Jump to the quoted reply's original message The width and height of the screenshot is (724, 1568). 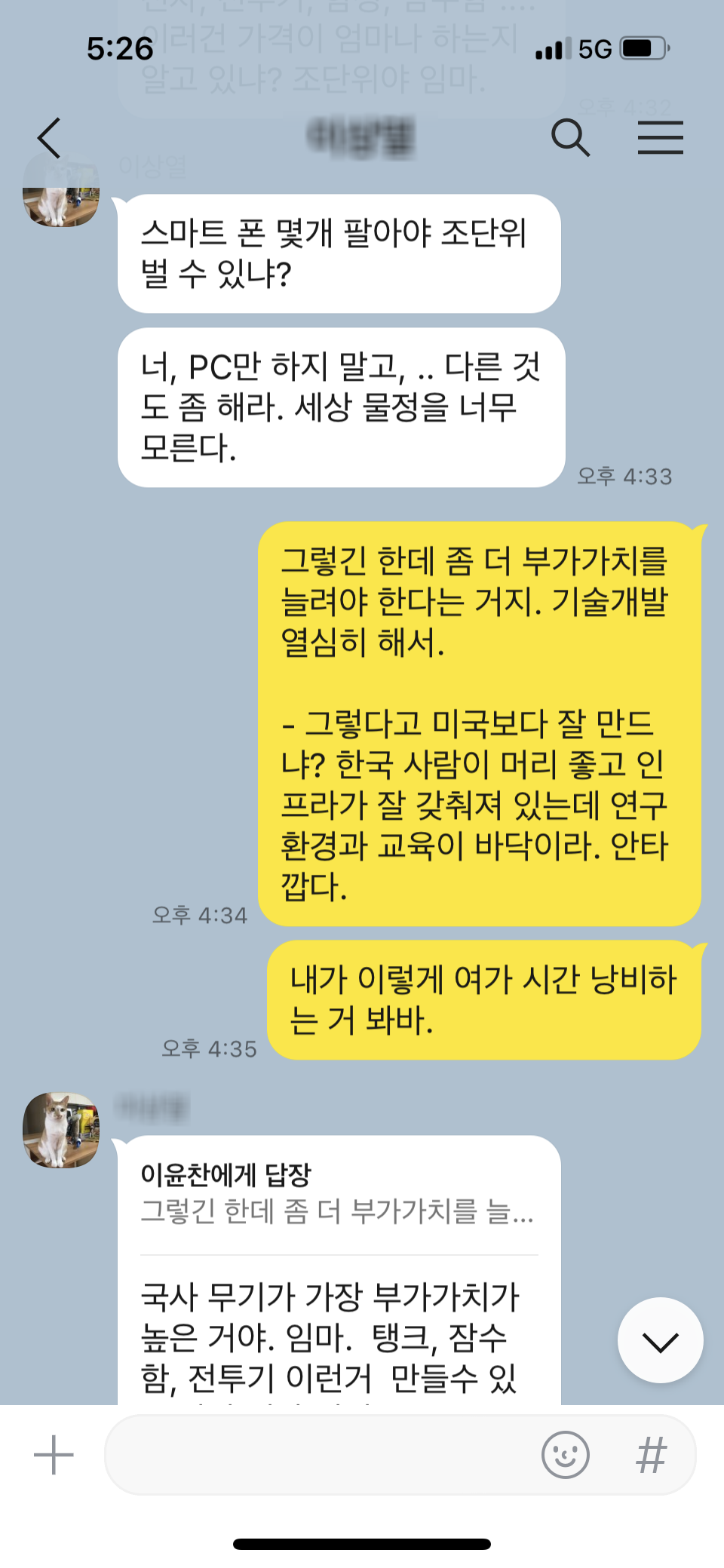(339, 1193)
